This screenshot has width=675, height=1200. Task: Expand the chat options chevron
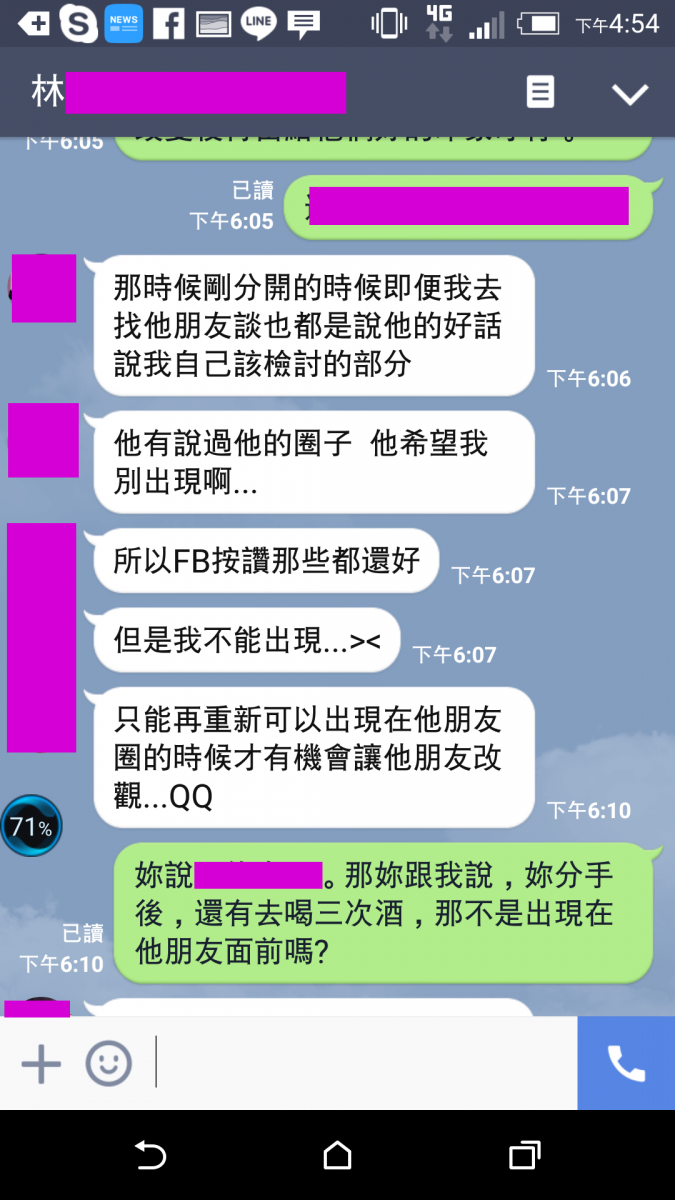coord(630,94)
